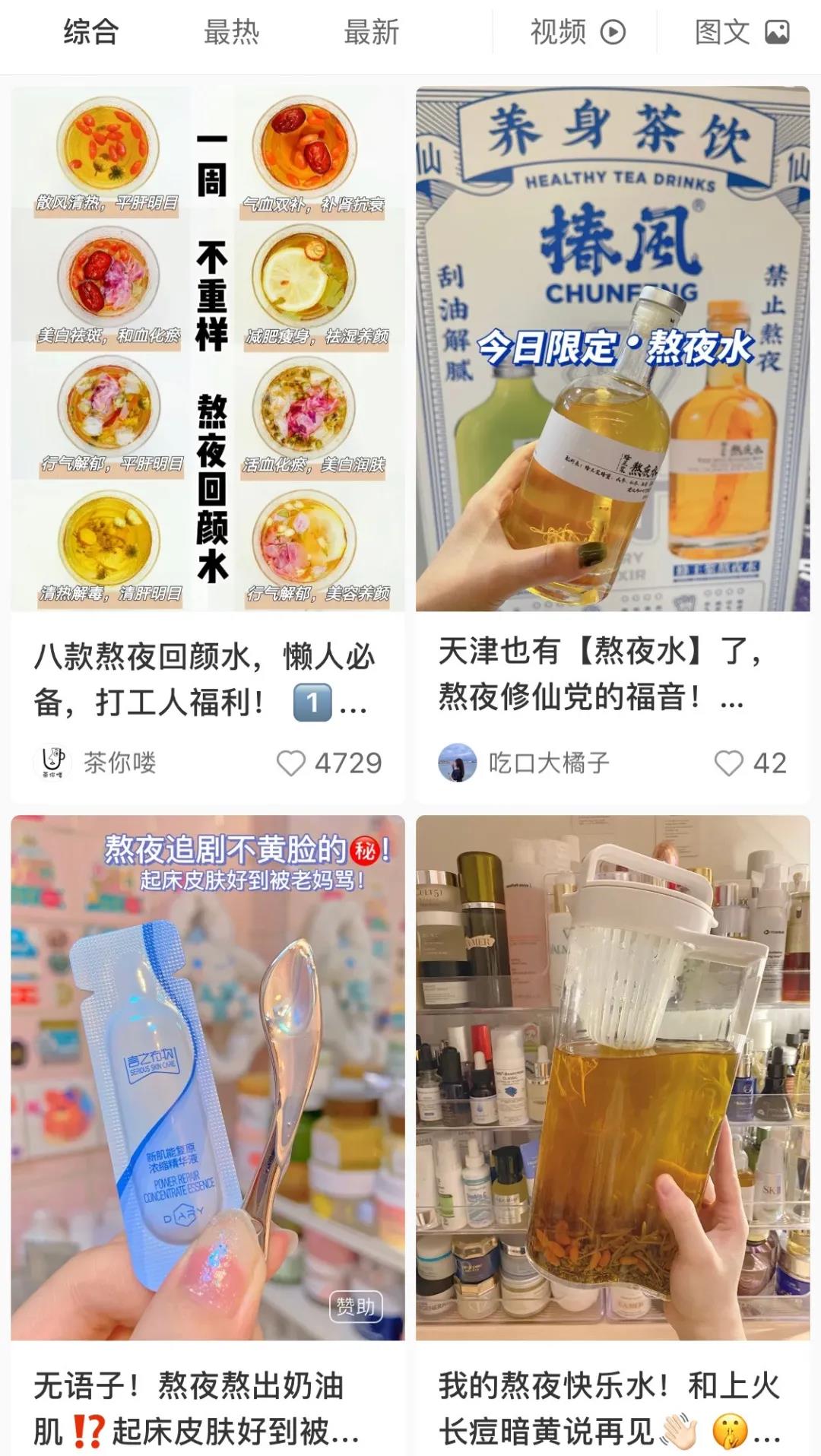Switch to the 最热 tab

tap(231, 33)
